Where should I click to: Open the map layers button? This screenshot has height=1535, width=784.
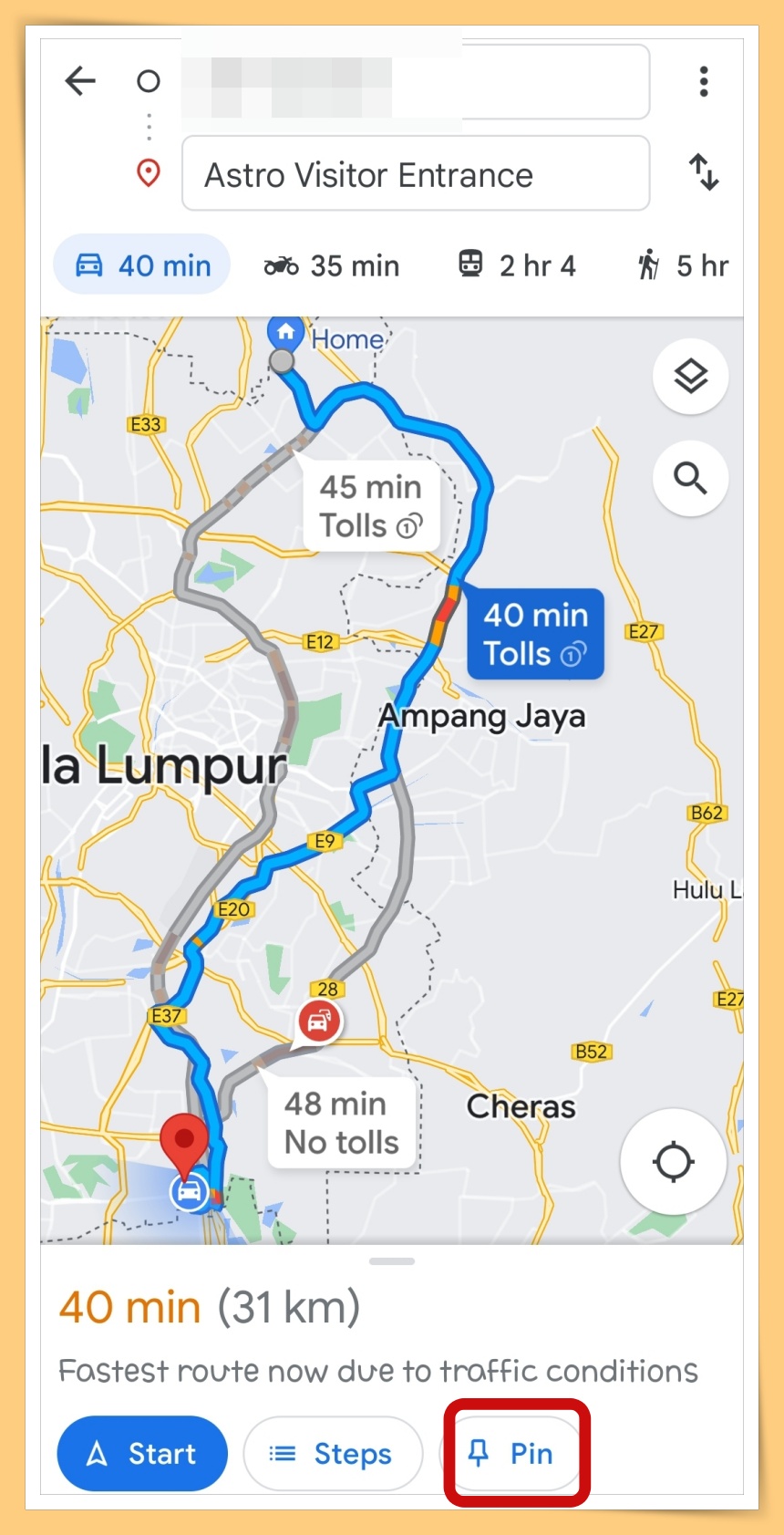point(690,376)
